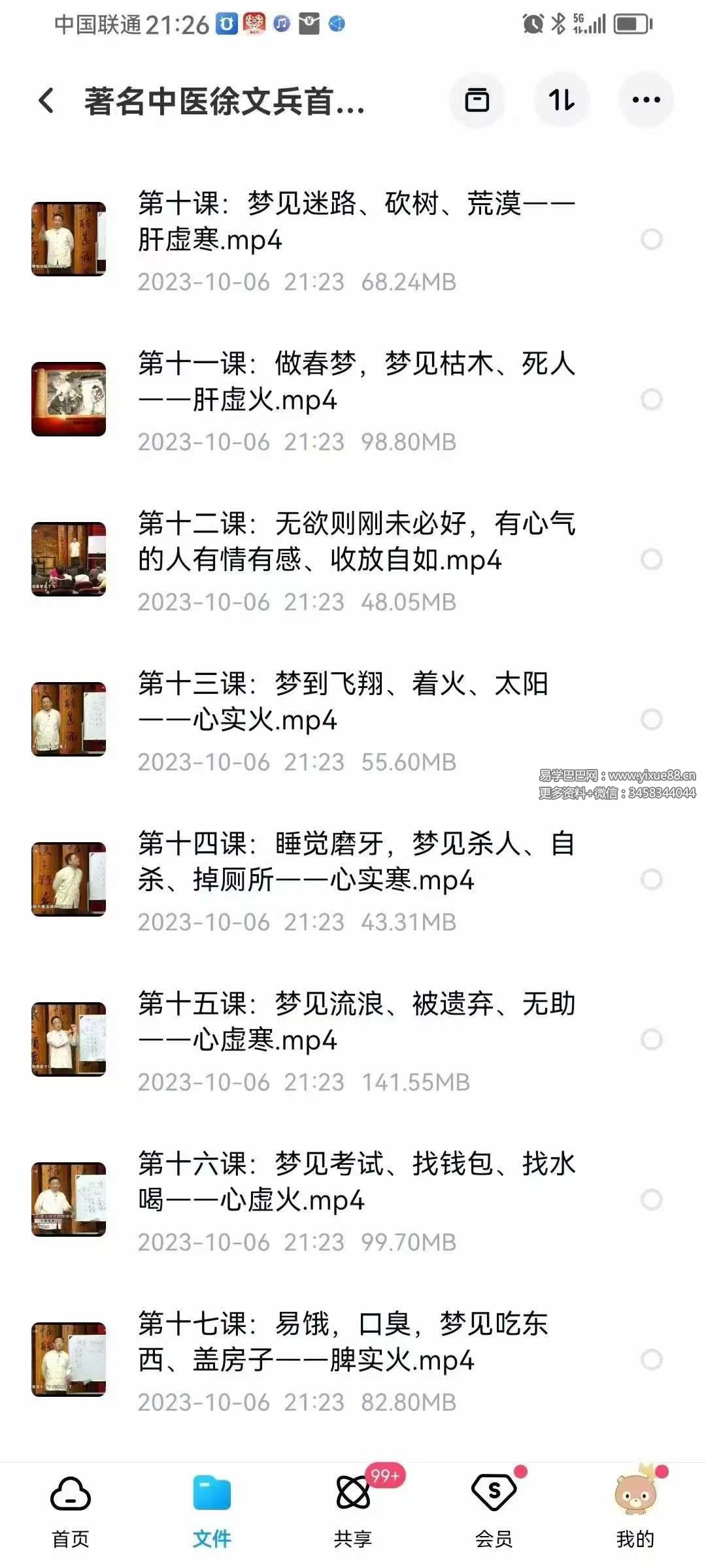
Task: Open the sort order options
Action: (x=562, y=101)
